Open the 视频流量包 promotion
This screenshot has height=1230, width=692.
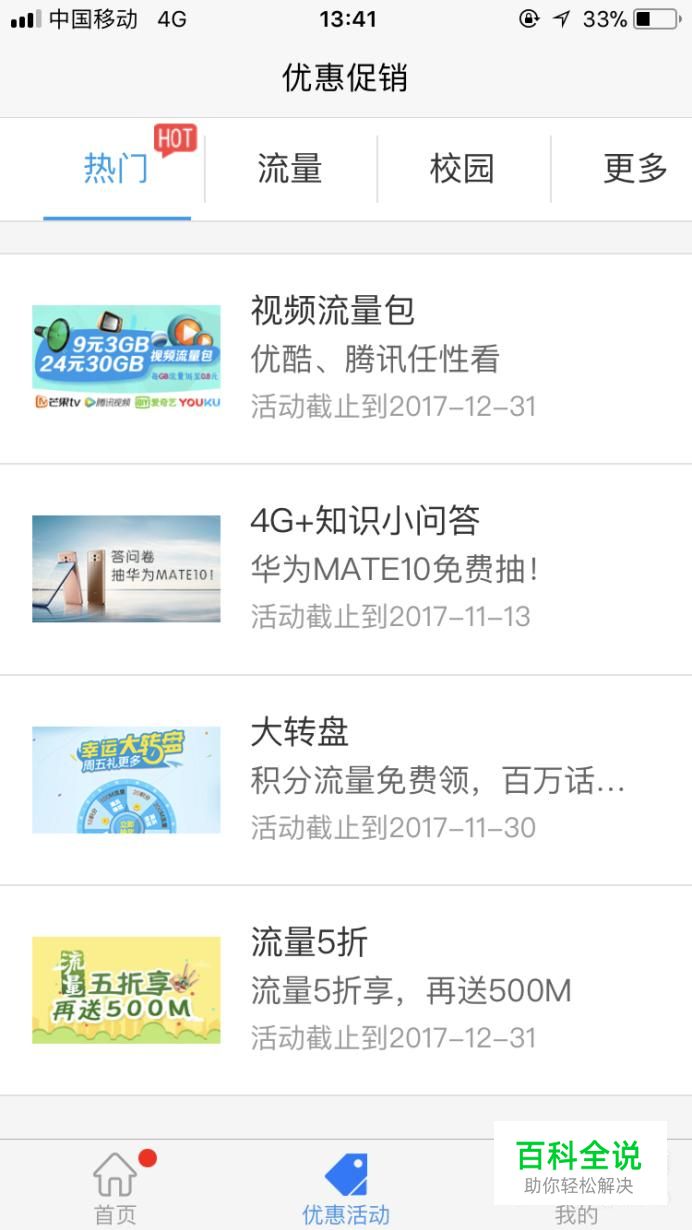click(x=345, y=359)
